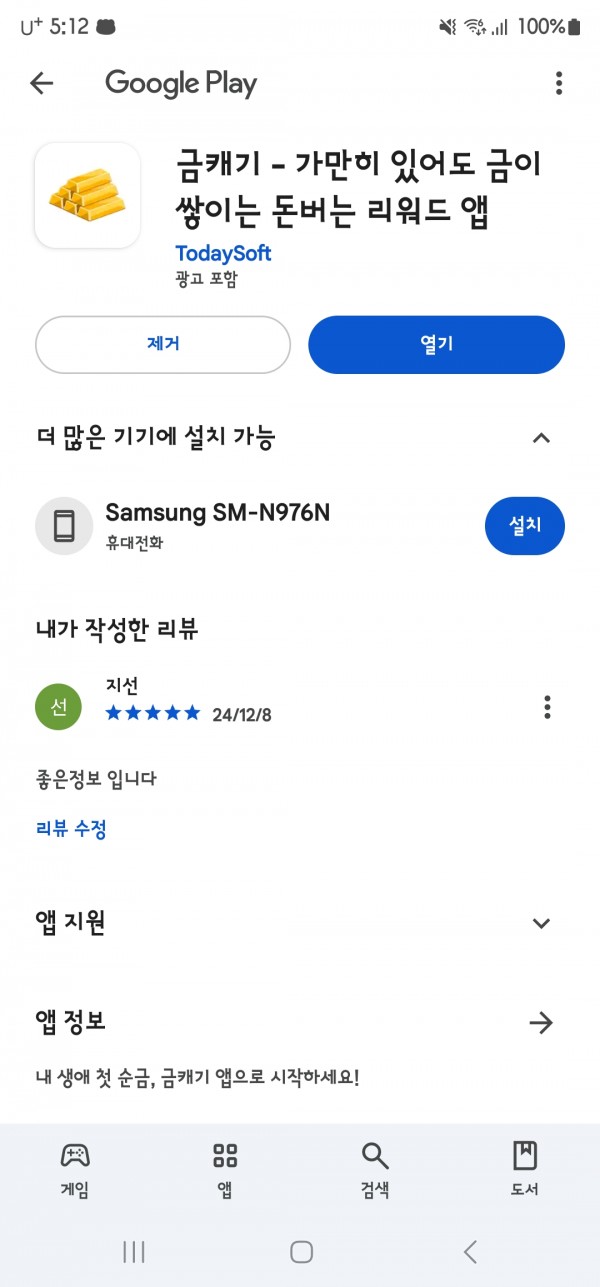Switch to the 게임 tab
Image resolution: width=600 pixels, height=1287 pixels.
click(75, 1170)
